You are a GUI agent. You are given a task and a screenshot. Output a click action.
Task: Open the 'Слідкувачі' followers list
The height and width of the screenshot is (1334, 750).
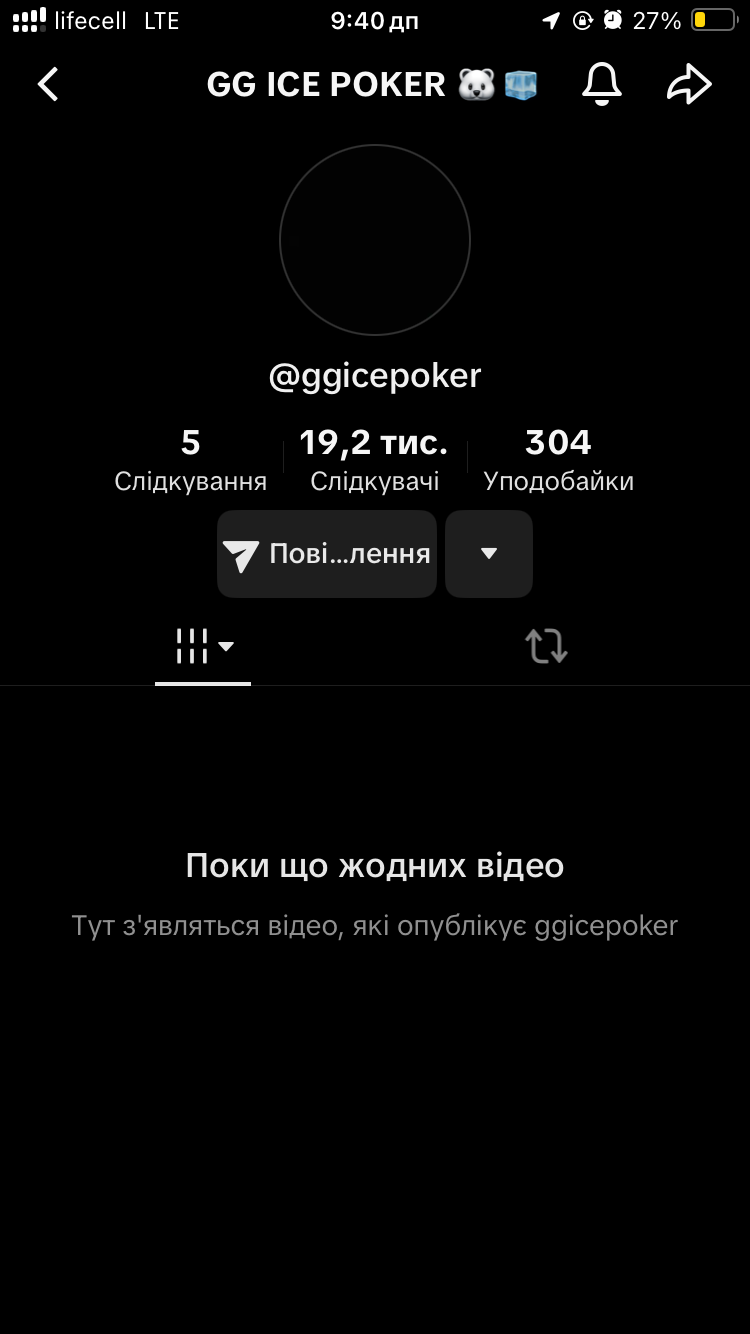point(374,458)
